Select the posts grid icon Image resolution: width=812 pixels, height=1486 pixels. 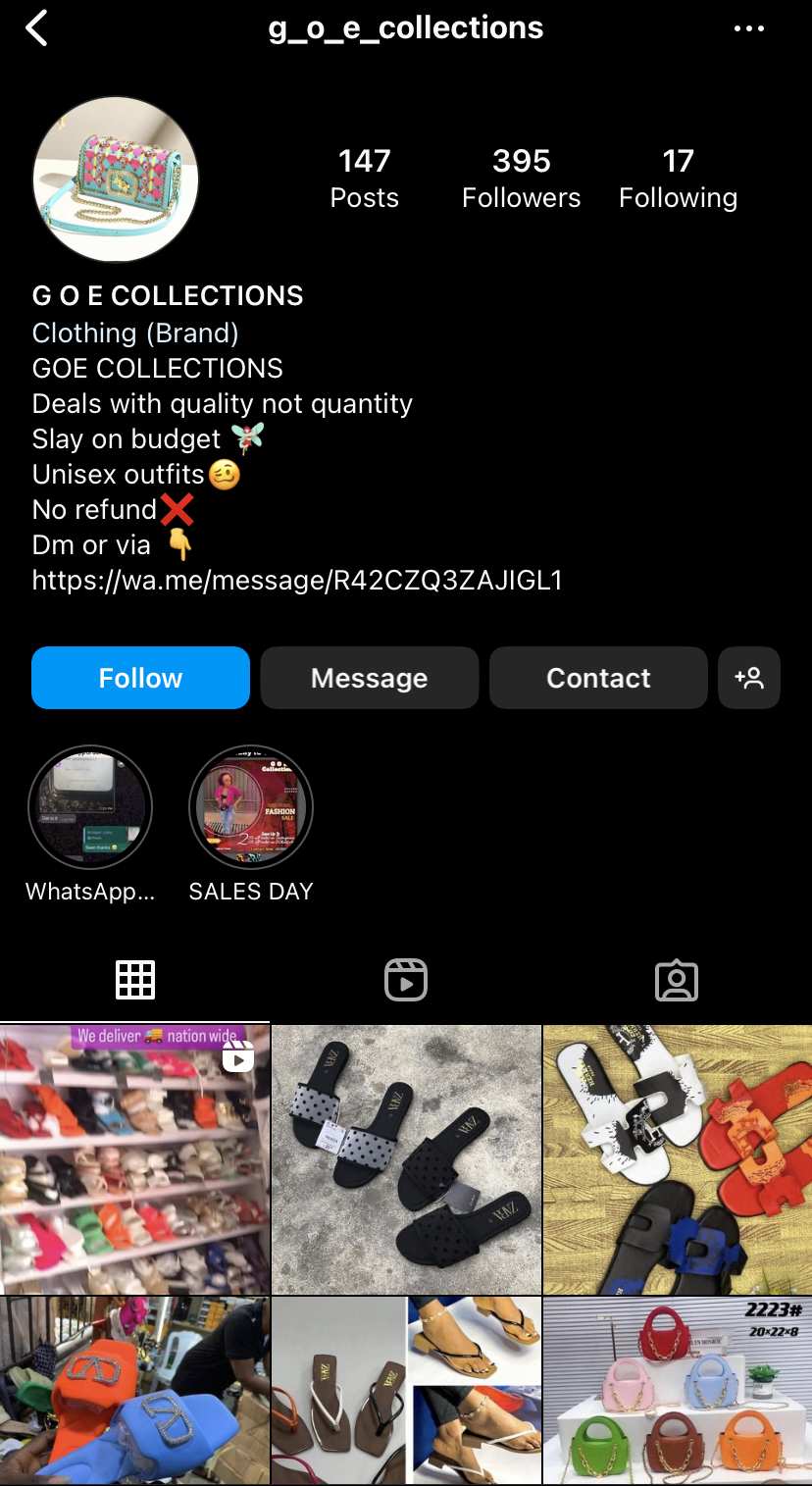[x=135, y=978]
